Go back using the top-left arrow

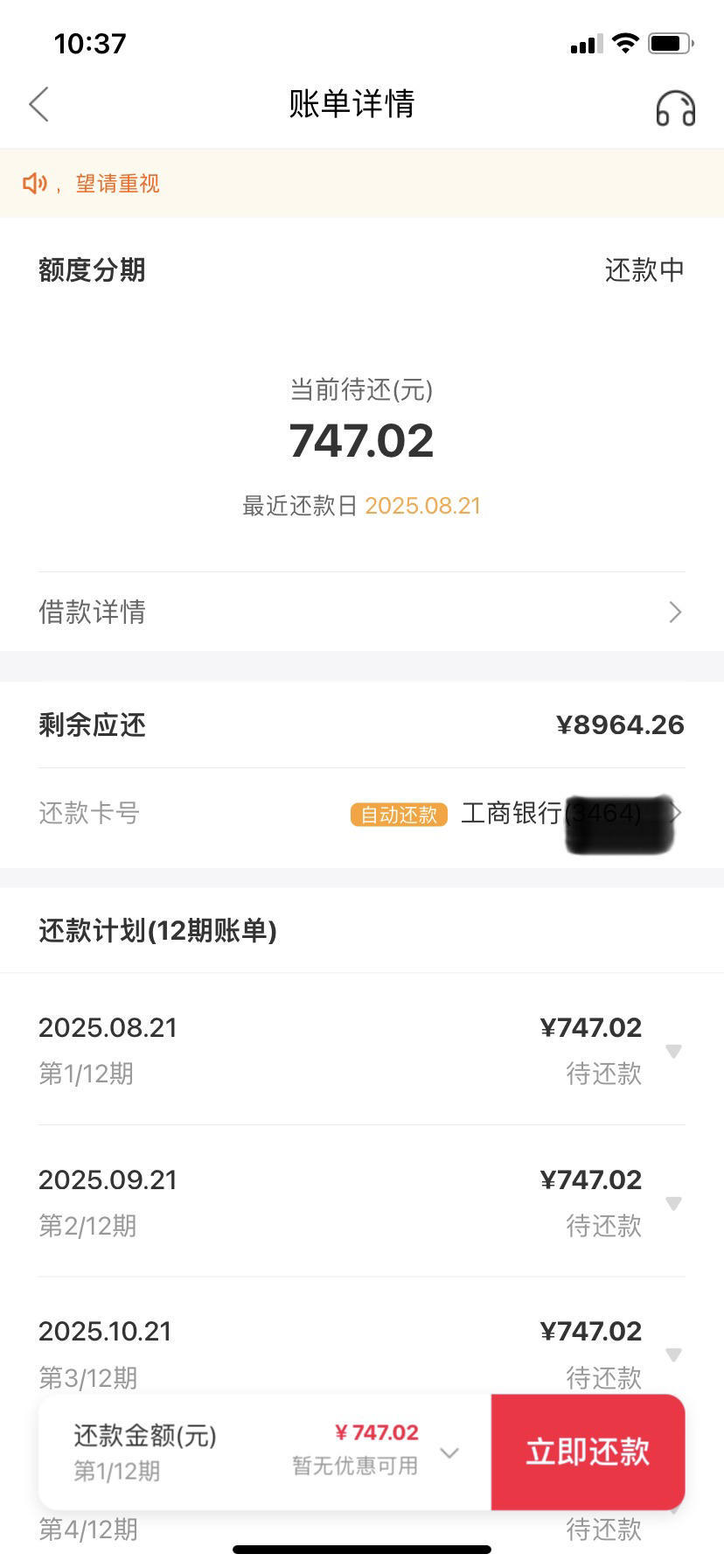38,104
